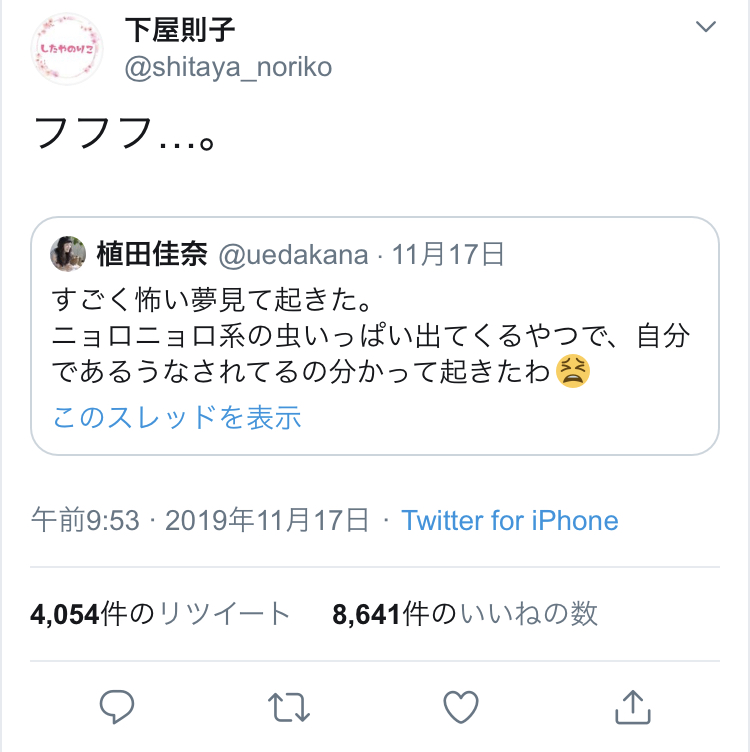Tap the Twitter for iPhone source link
This screenshot has height=752, width=750.
510,521
